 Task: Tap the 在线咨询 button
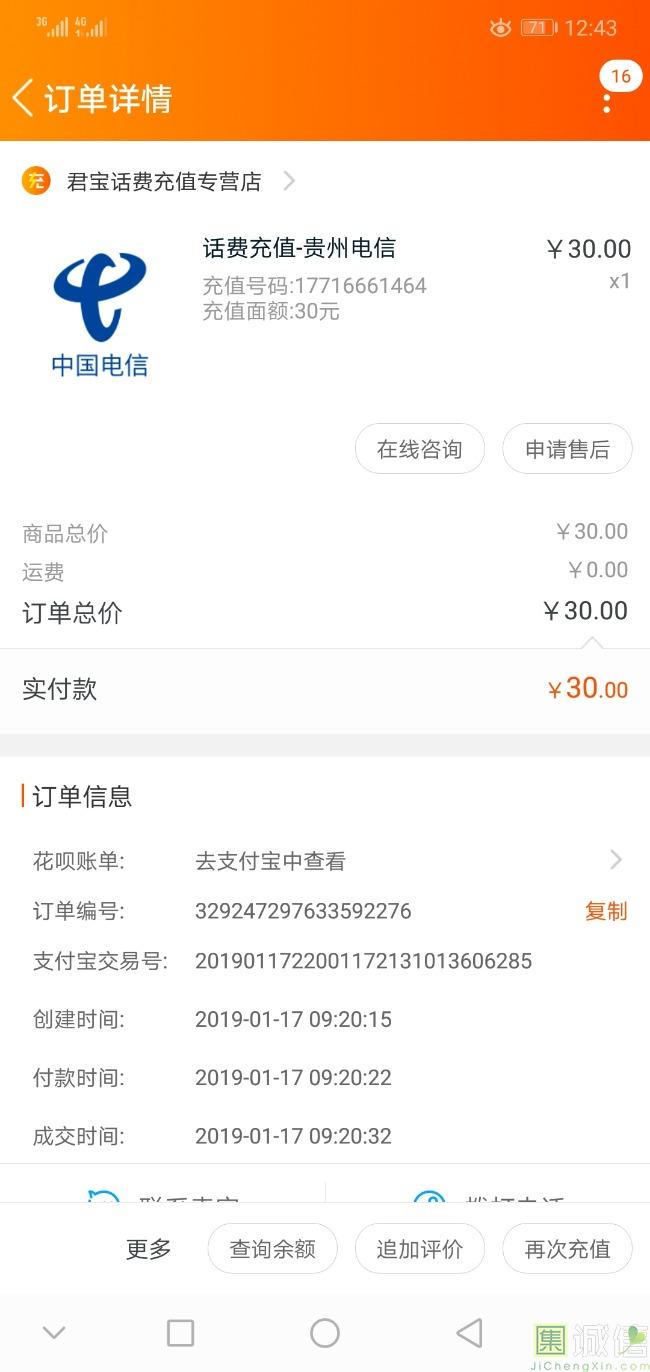420,450
